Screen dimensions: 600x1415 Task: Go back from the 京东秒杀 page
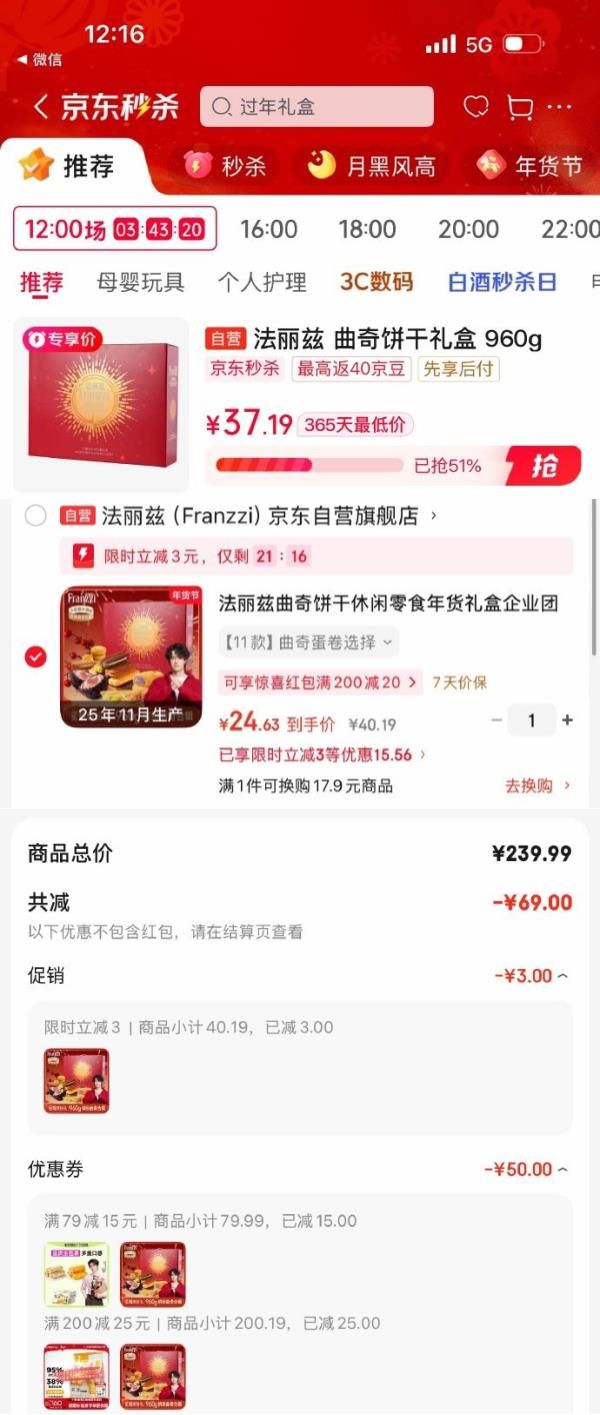pos(40,107)
